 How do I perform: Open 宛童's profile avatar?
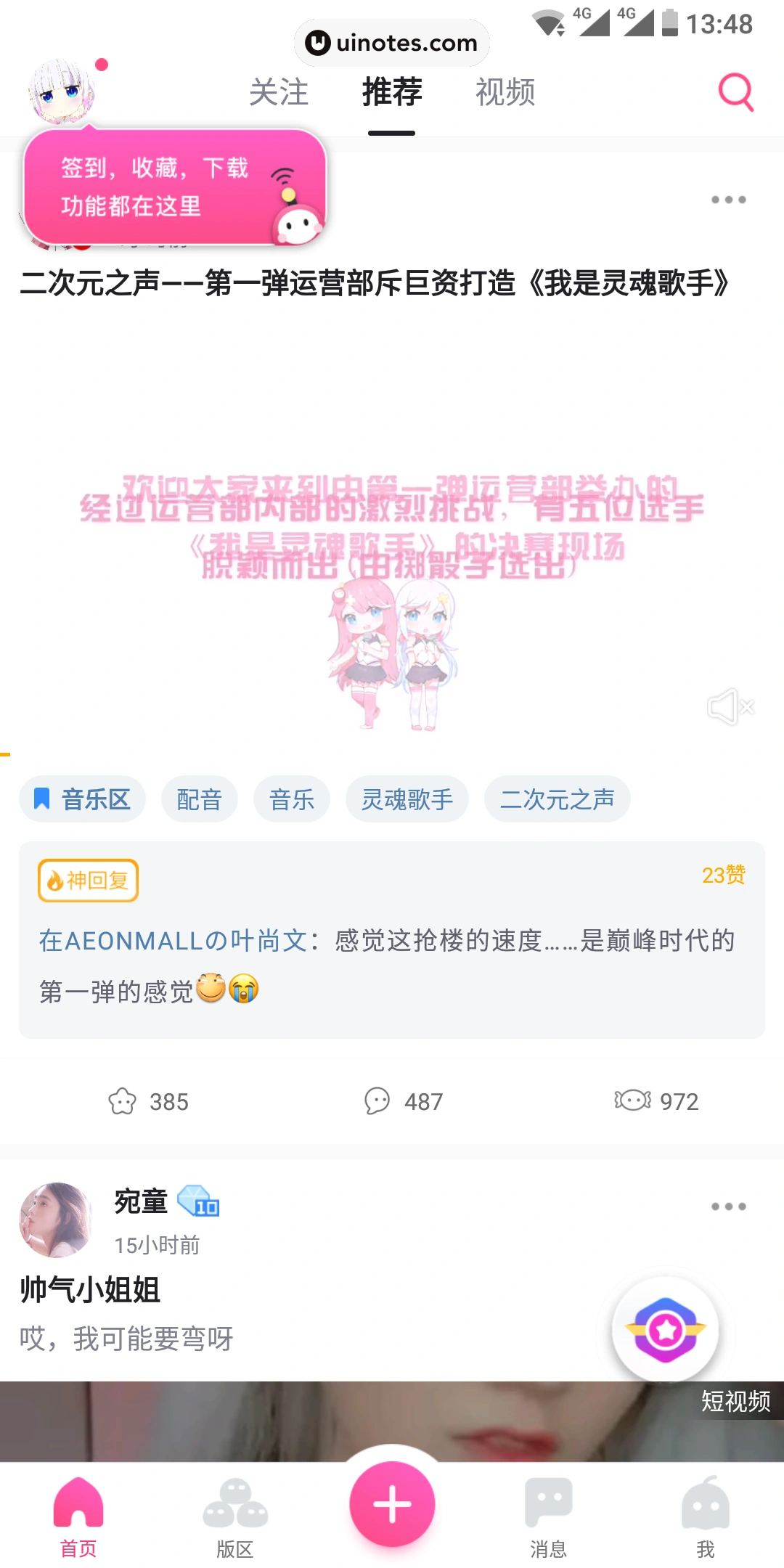(x=56, y=1220)
